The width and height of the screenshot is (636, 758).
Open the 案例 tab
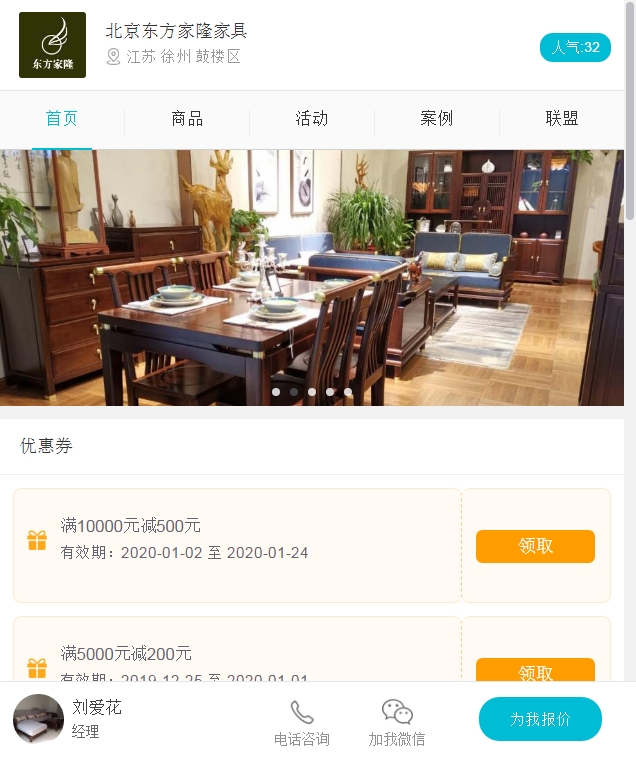coord(437,119)
